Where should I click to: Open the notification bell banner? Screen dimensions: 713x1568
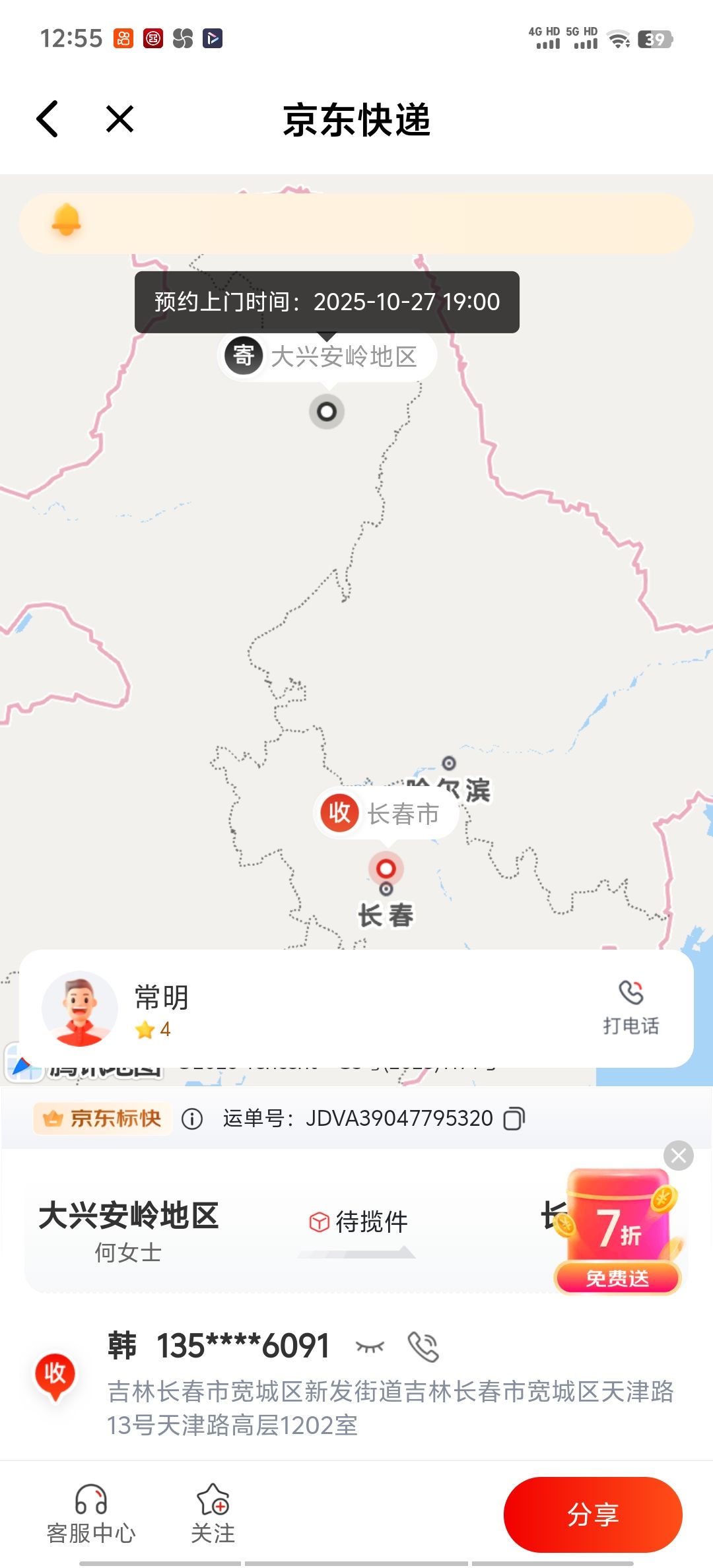[x=356, y=223]
